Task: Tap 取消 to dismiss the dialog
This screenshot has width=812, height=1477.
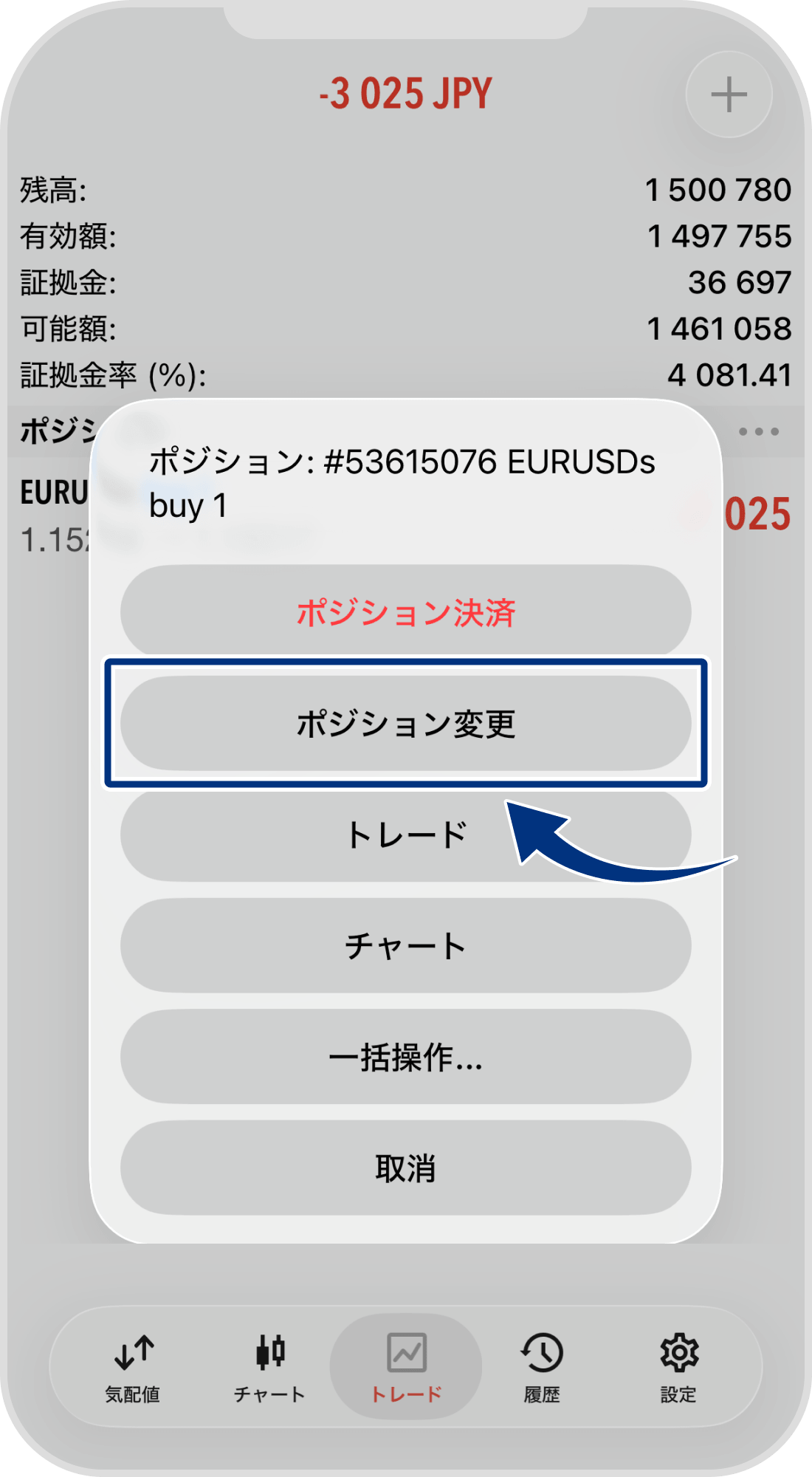Action: coord(406,1170)
